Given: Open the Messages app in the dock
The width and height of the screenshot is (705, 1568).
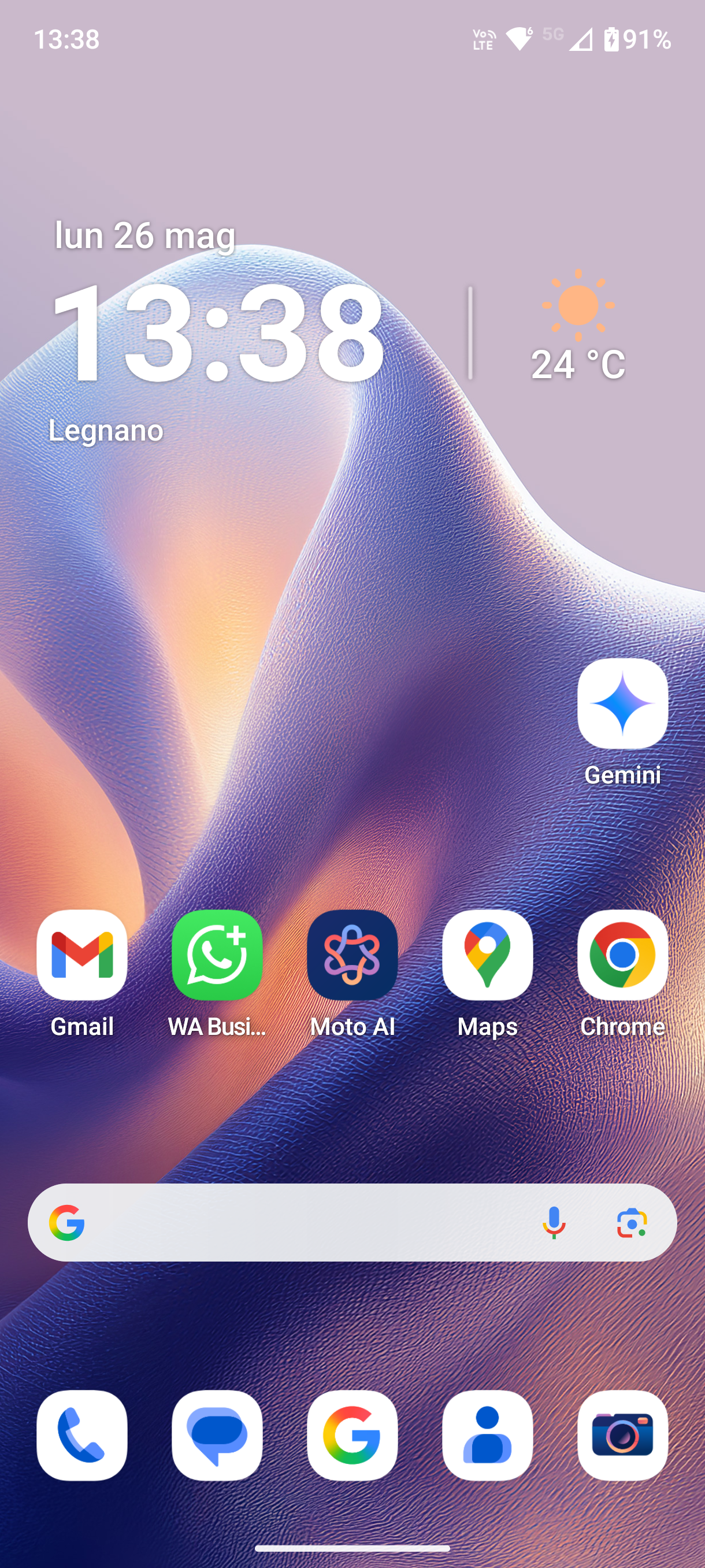Looking at the screenshot, I should coord(217,1435).
